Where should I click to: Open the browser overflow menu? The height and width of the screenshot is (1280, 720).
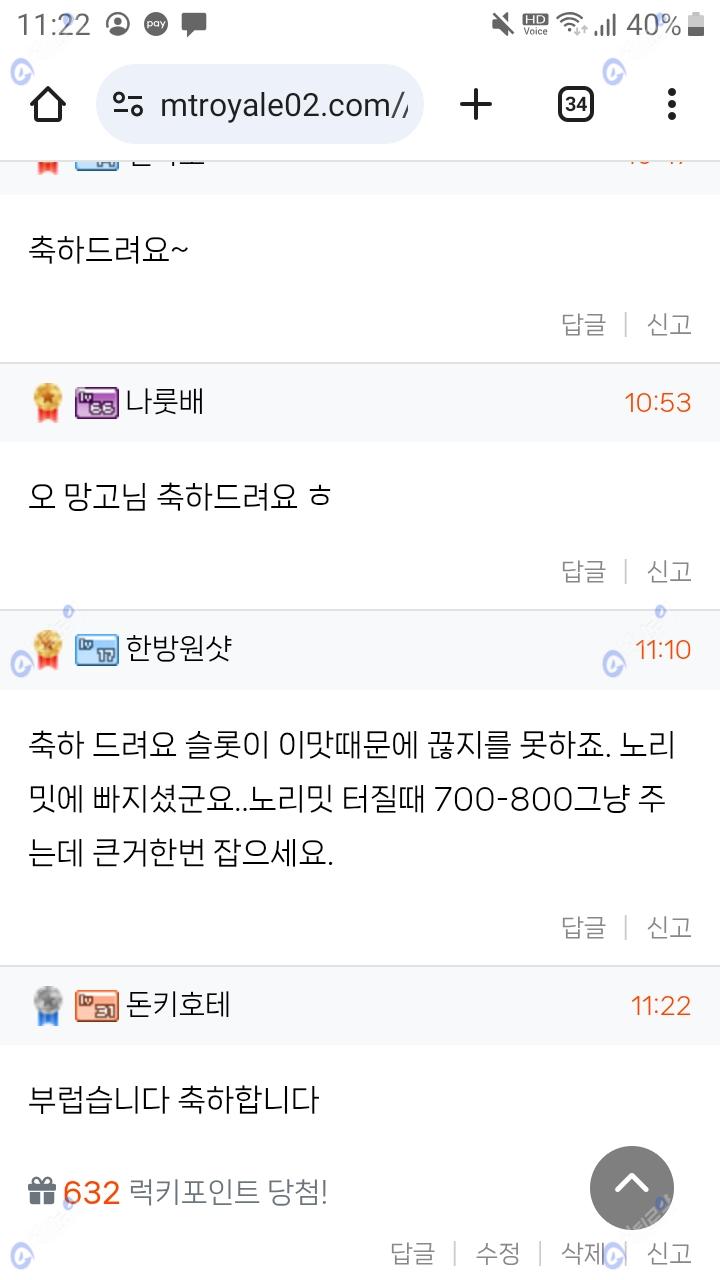pyautogui.click(x=671, y=104)
